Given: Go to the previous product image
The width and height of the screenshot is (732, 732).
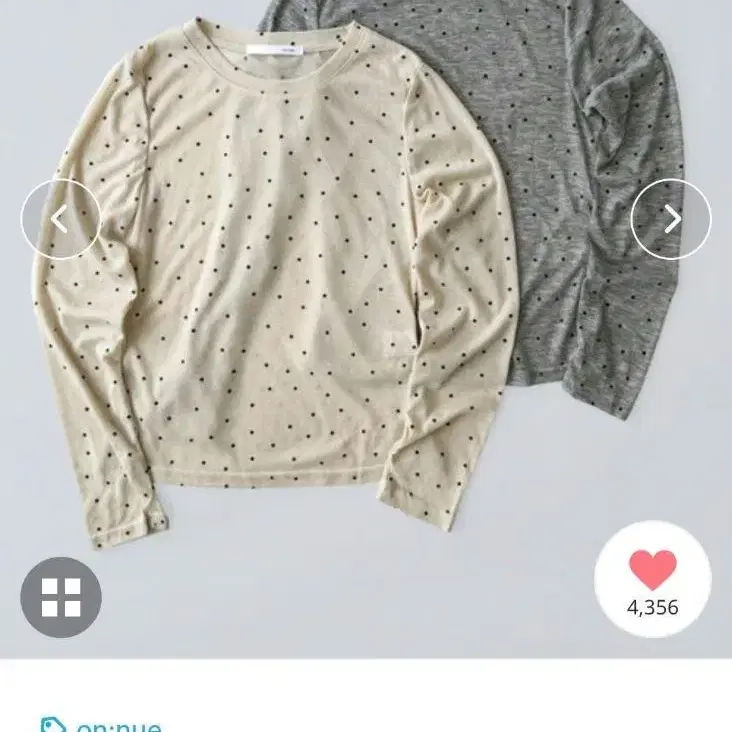Looking at the screenshot, I should pyautogui.click(x=61, y=219).
